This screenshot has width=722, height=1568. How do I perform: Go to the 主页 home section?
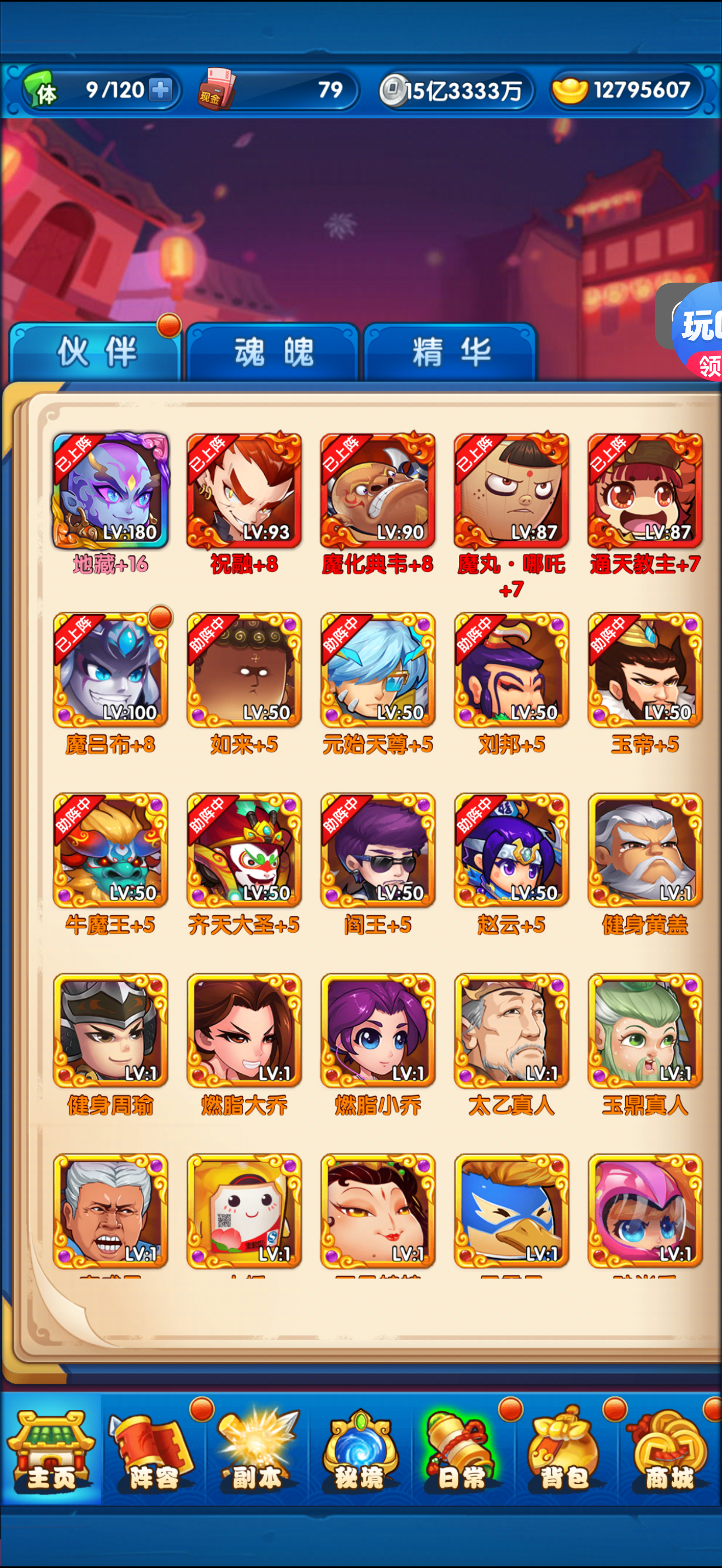50,1450
